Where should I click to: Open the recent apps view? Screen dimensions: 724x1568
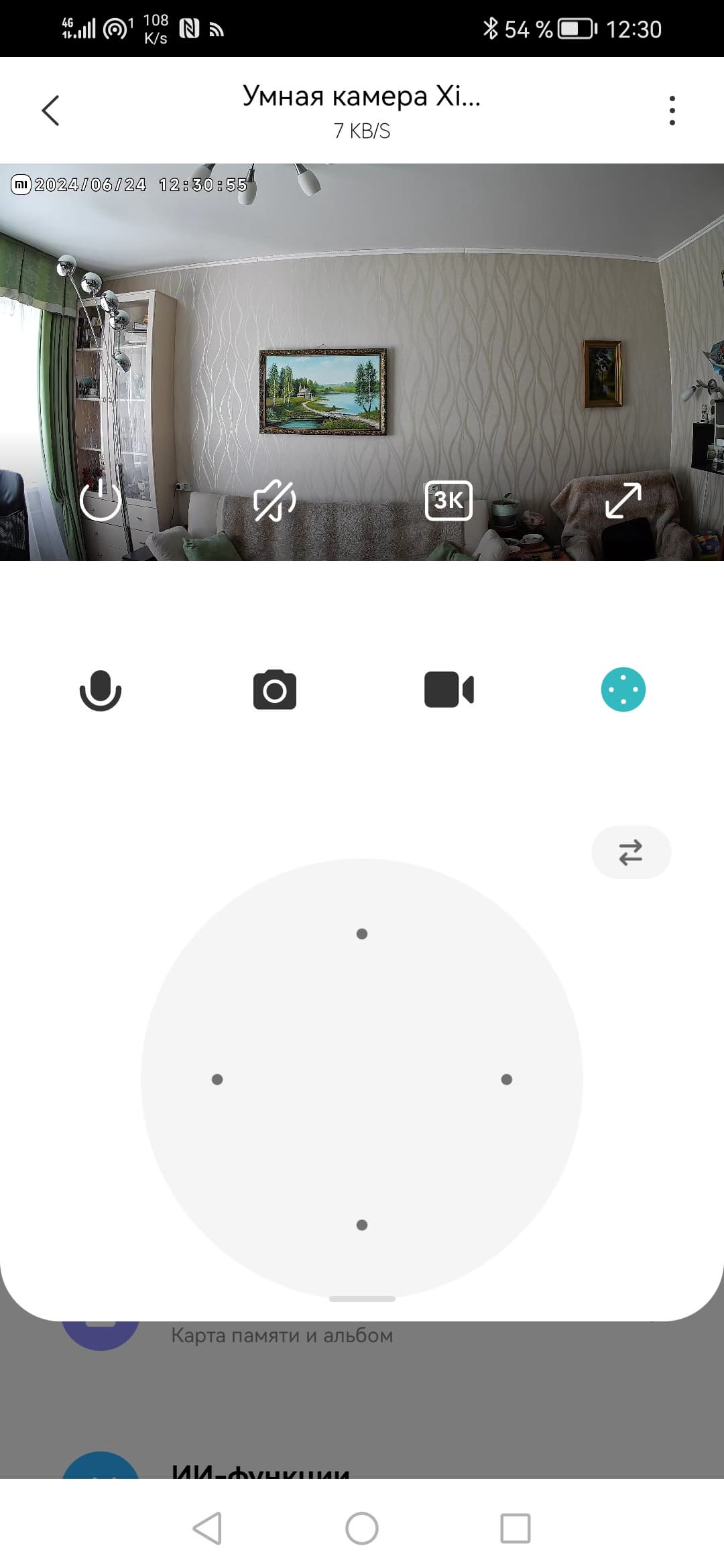tap(516, 1528)
